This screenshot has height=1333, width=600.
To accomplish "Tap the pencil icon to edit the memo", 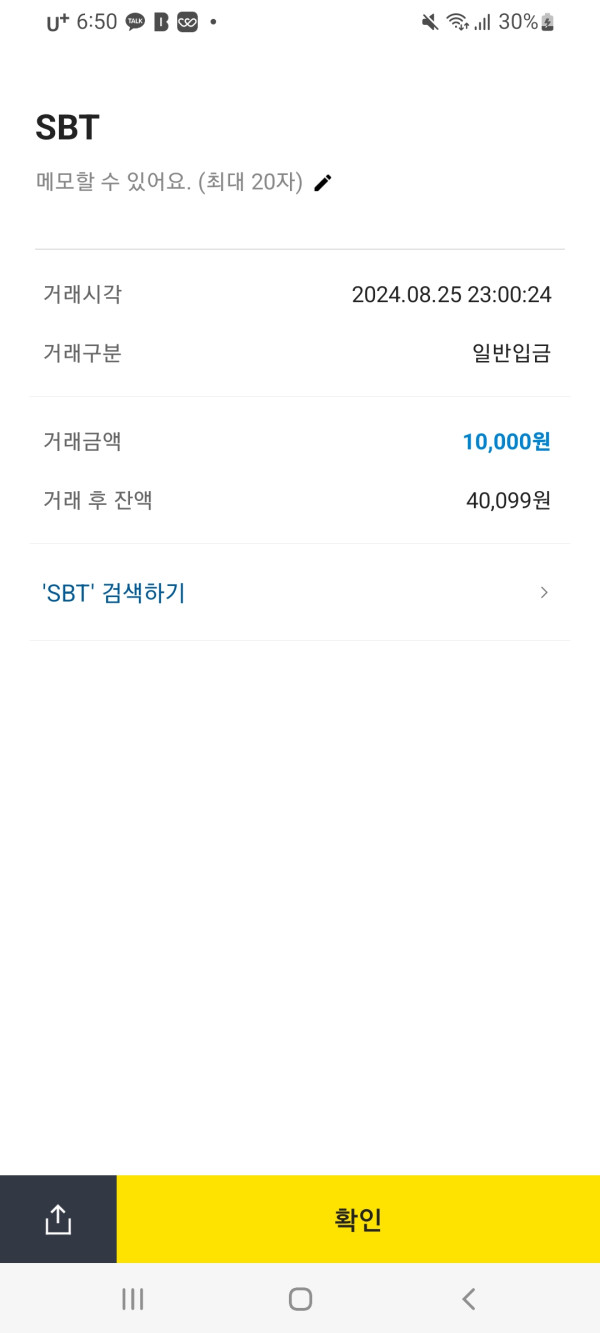I will (x=322, y=183).
